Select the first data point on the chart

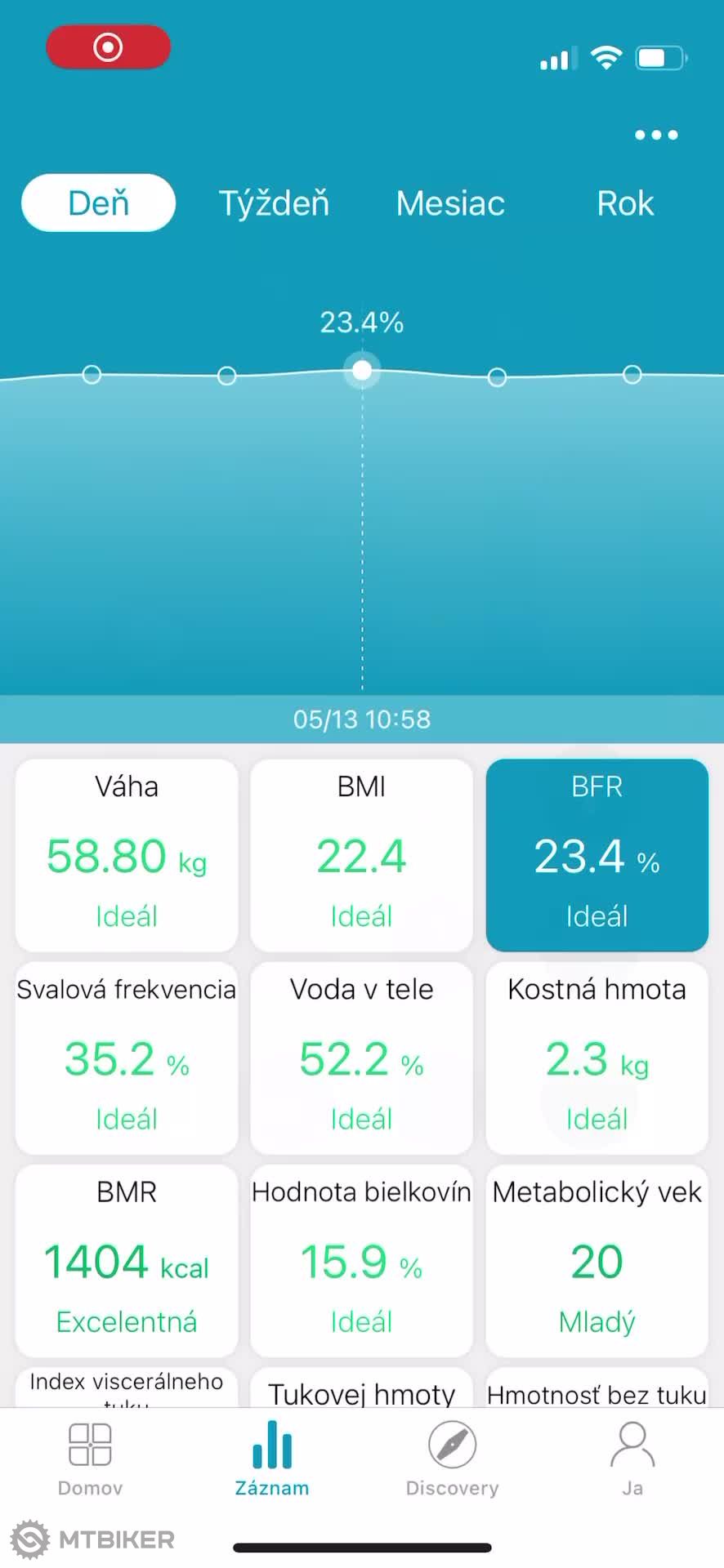pos(92,374)
